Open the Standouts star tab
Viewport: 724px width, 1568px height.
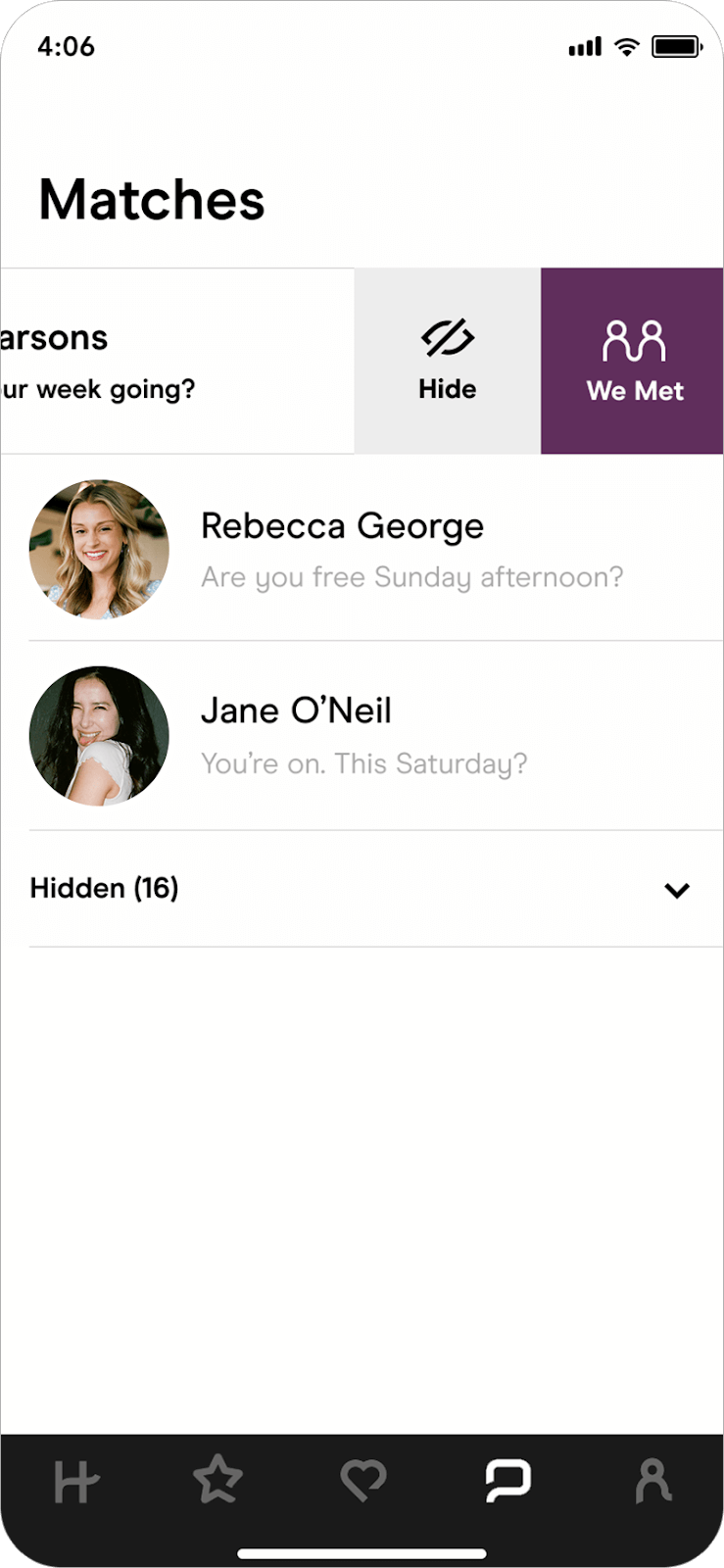point(217,1480)
